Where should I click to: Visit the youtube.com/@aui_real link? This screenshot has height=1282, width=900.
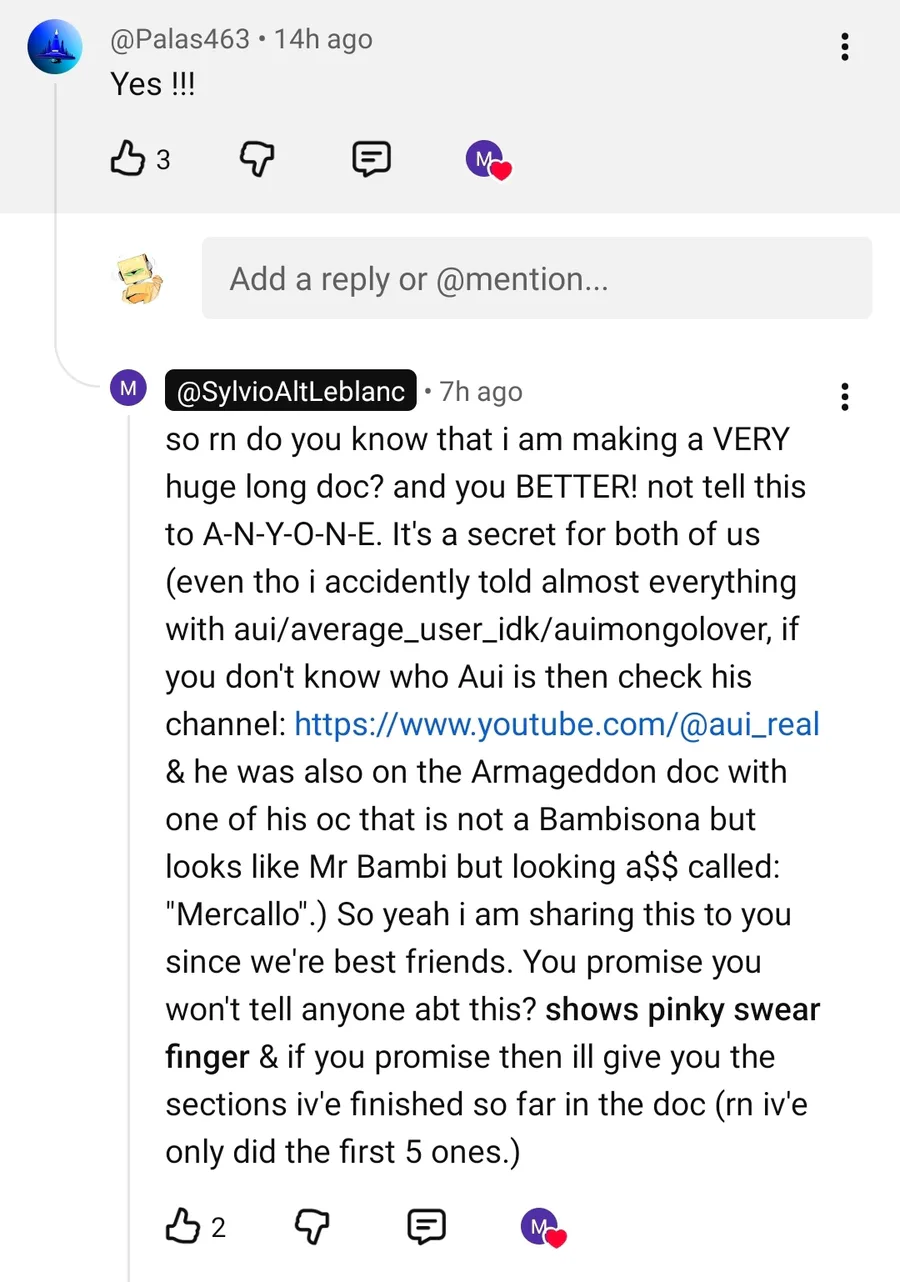pyautogui.click(x=557, y=724)
